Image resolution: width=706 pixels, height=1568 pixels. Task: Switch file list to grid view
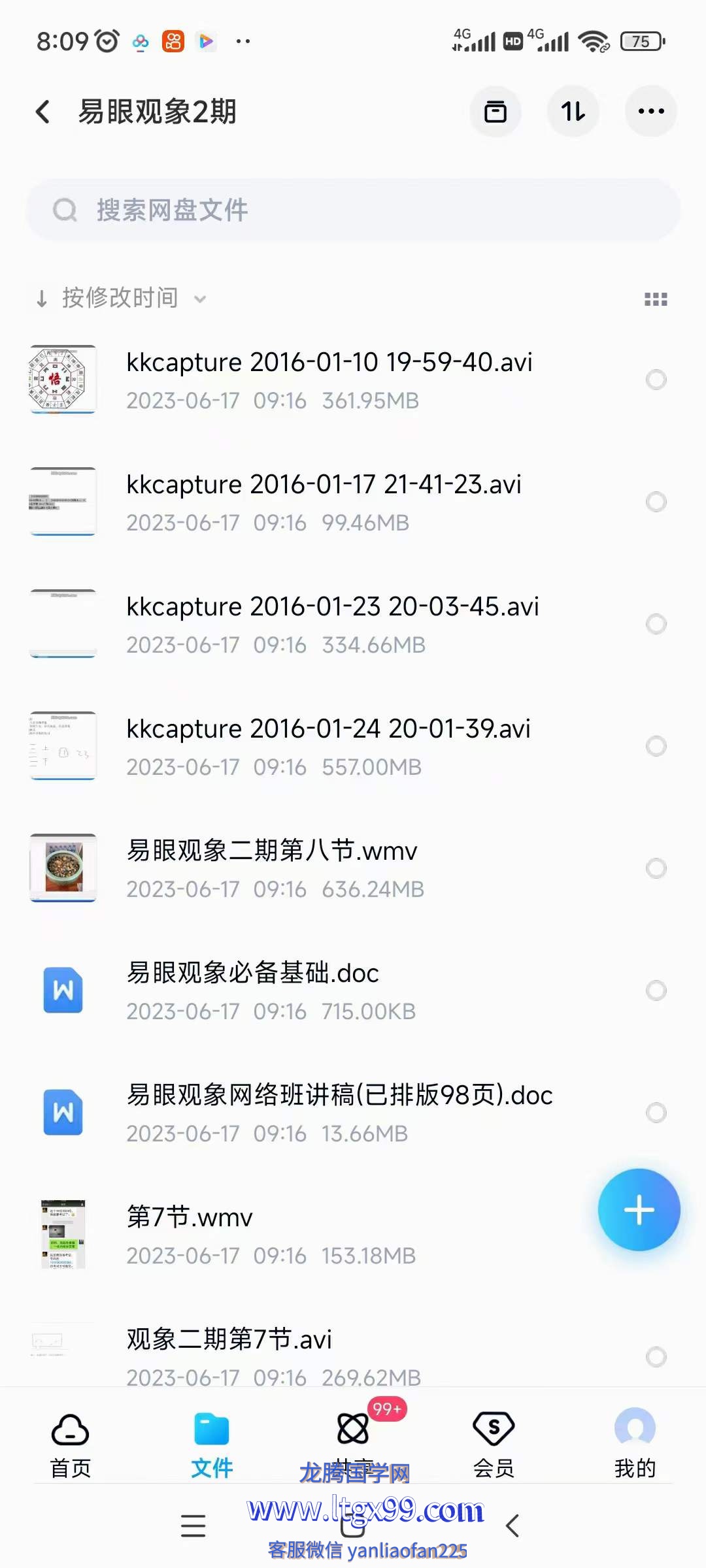656,299
